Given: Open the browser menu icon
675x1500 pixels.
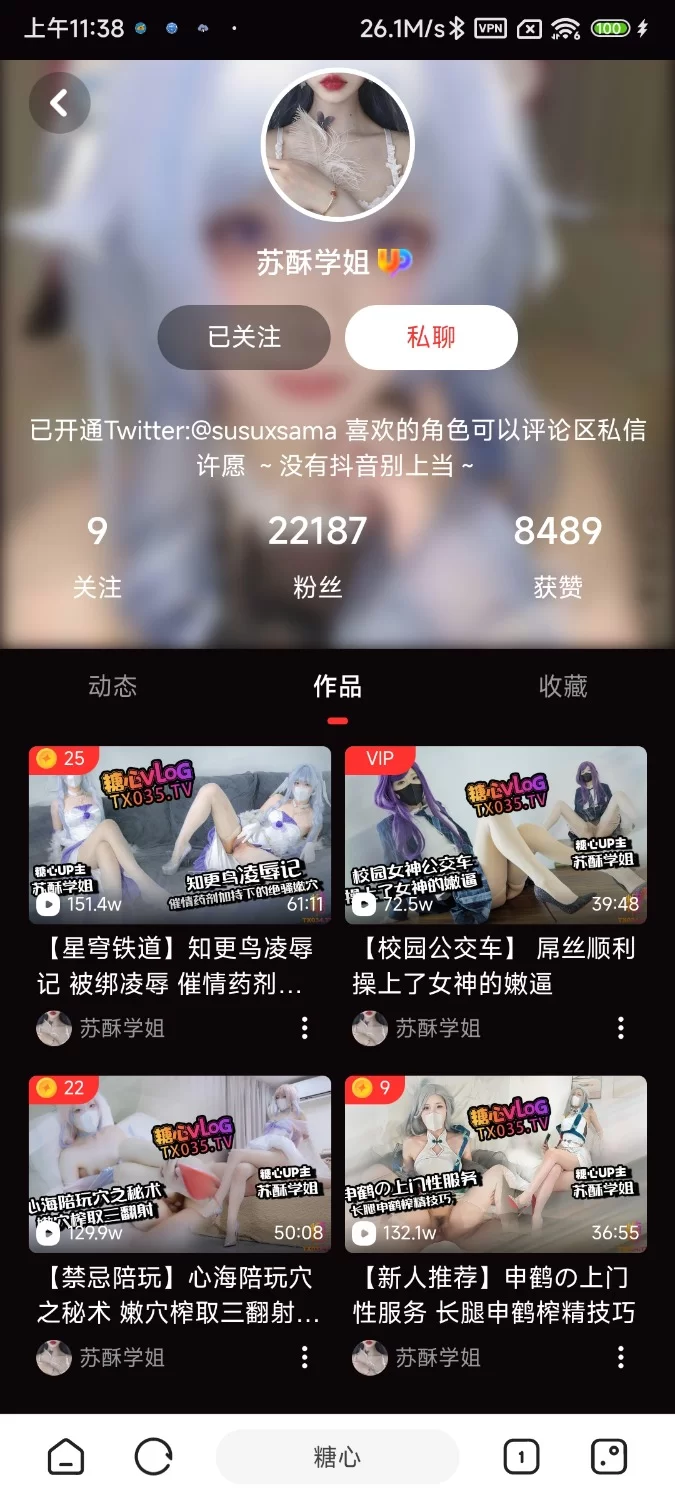Looking at the screenshot, I should coord(609,1457).
